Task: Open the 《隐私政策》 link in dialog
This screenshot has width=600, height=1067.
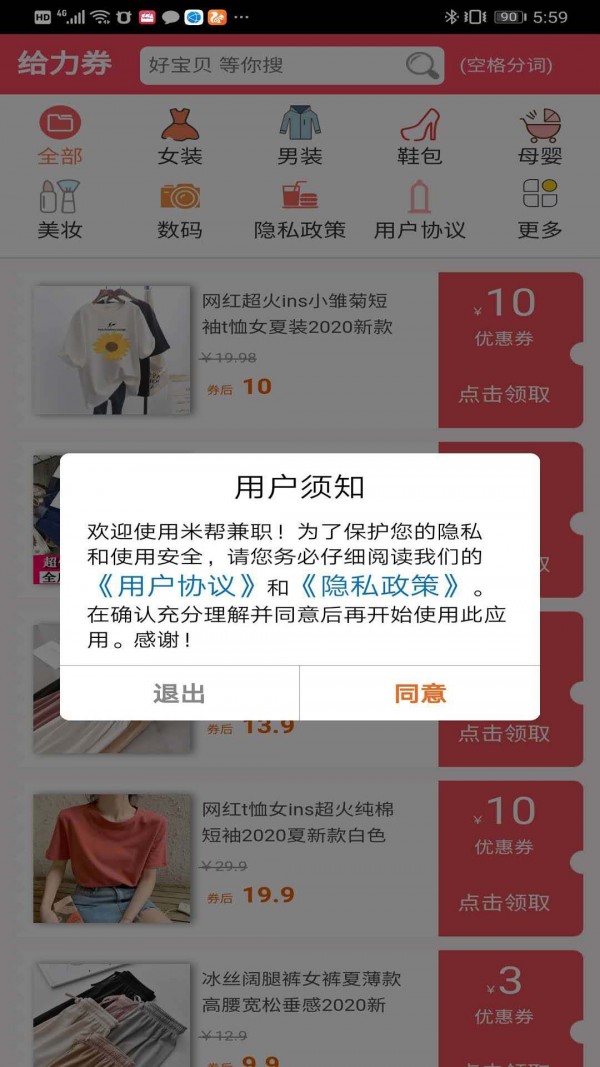Action: click(x=380, y=586)
